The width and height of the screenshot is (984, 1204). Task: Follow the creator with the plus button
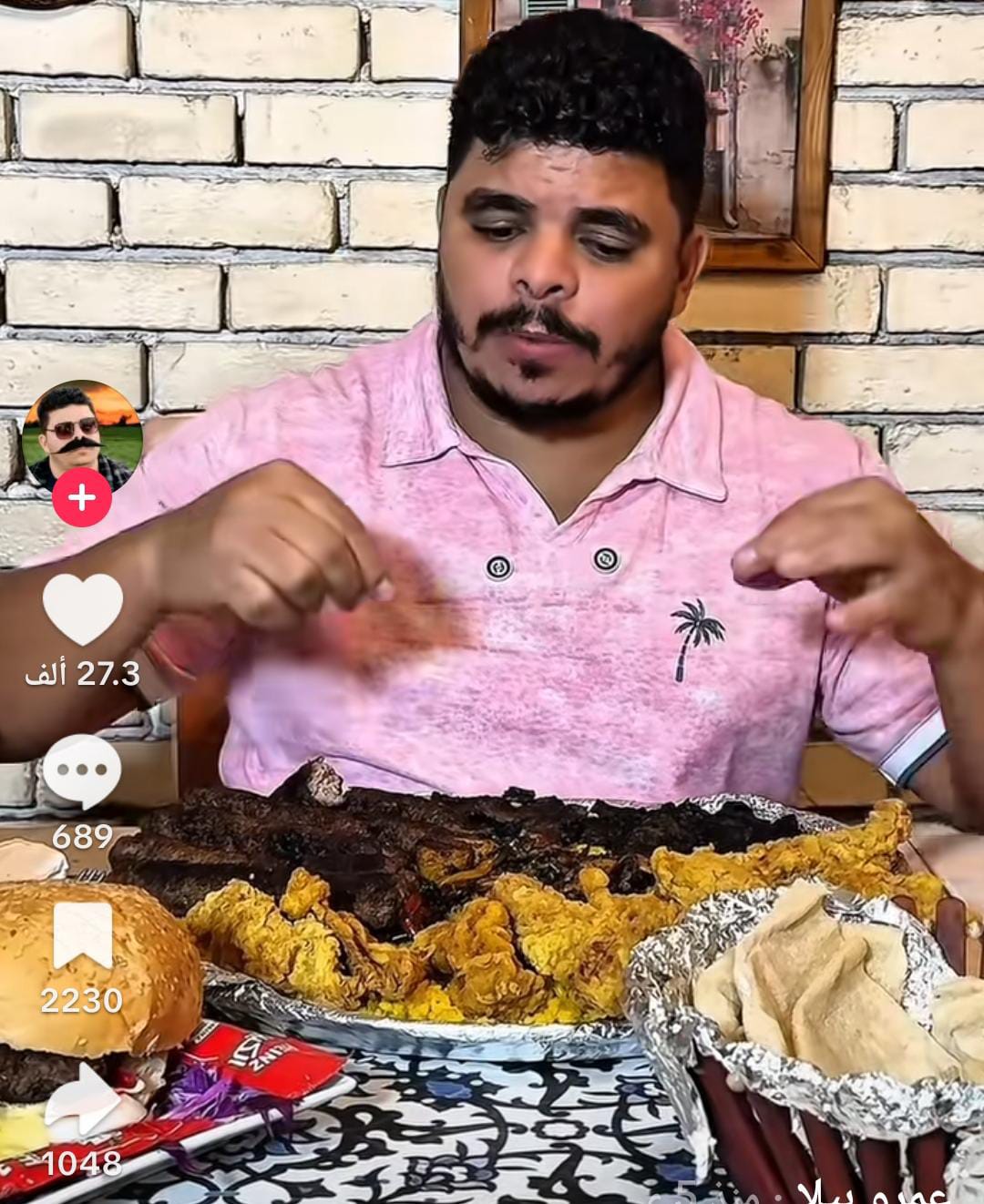(x=82, y=498)
